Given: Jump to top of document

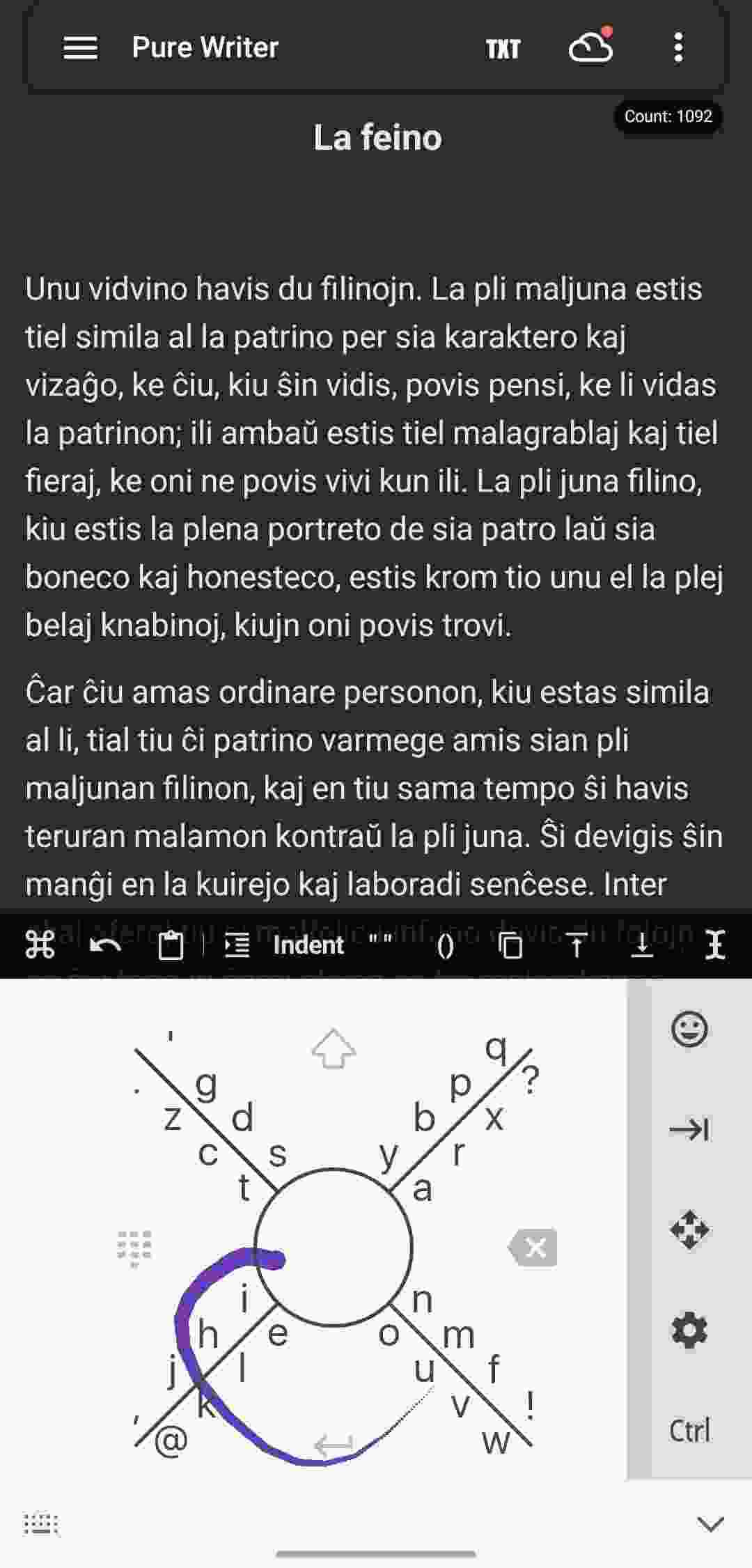Looking at the screenshot, I should [577, 945].
